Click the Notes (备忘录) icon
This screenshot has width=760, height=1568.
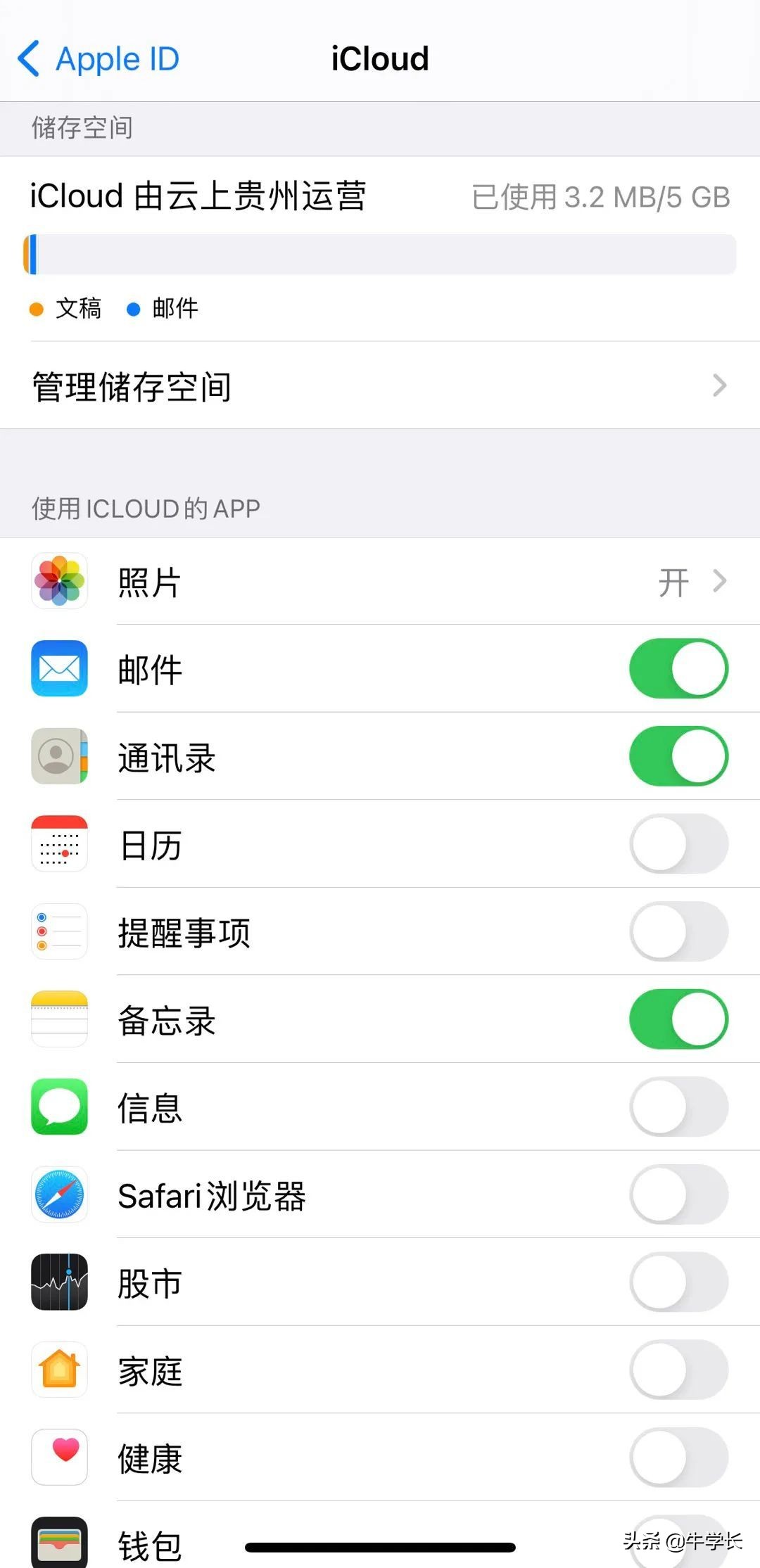(59, 1019)
